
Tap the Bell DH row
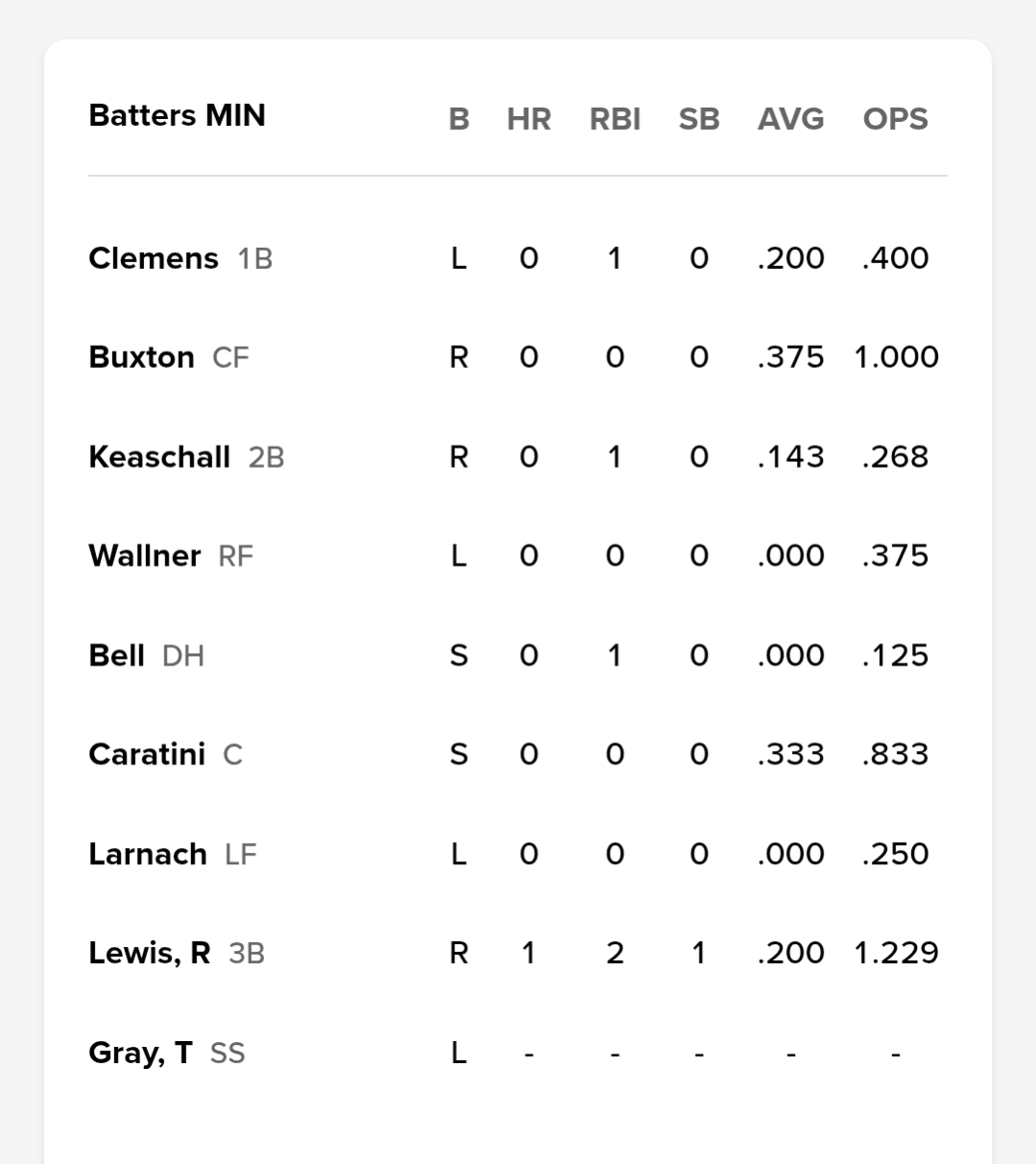point(117,655)
